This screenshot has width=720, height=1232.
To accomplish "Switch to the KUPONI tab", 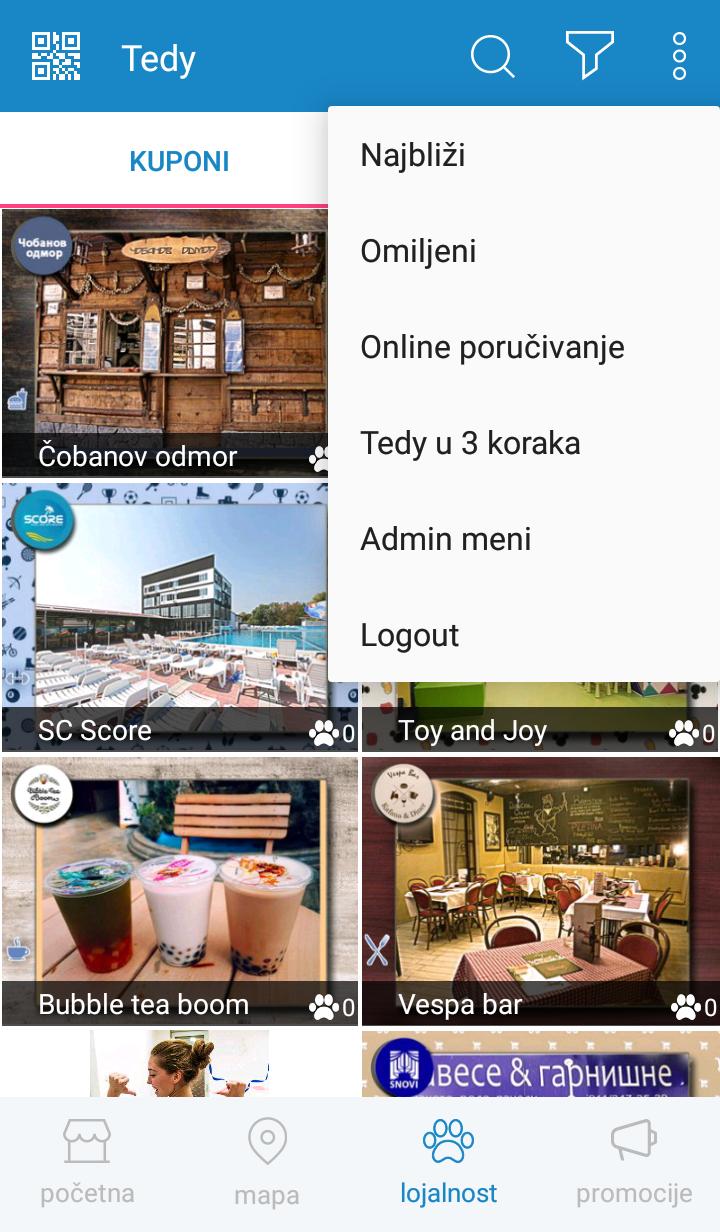I will (179, 161).
